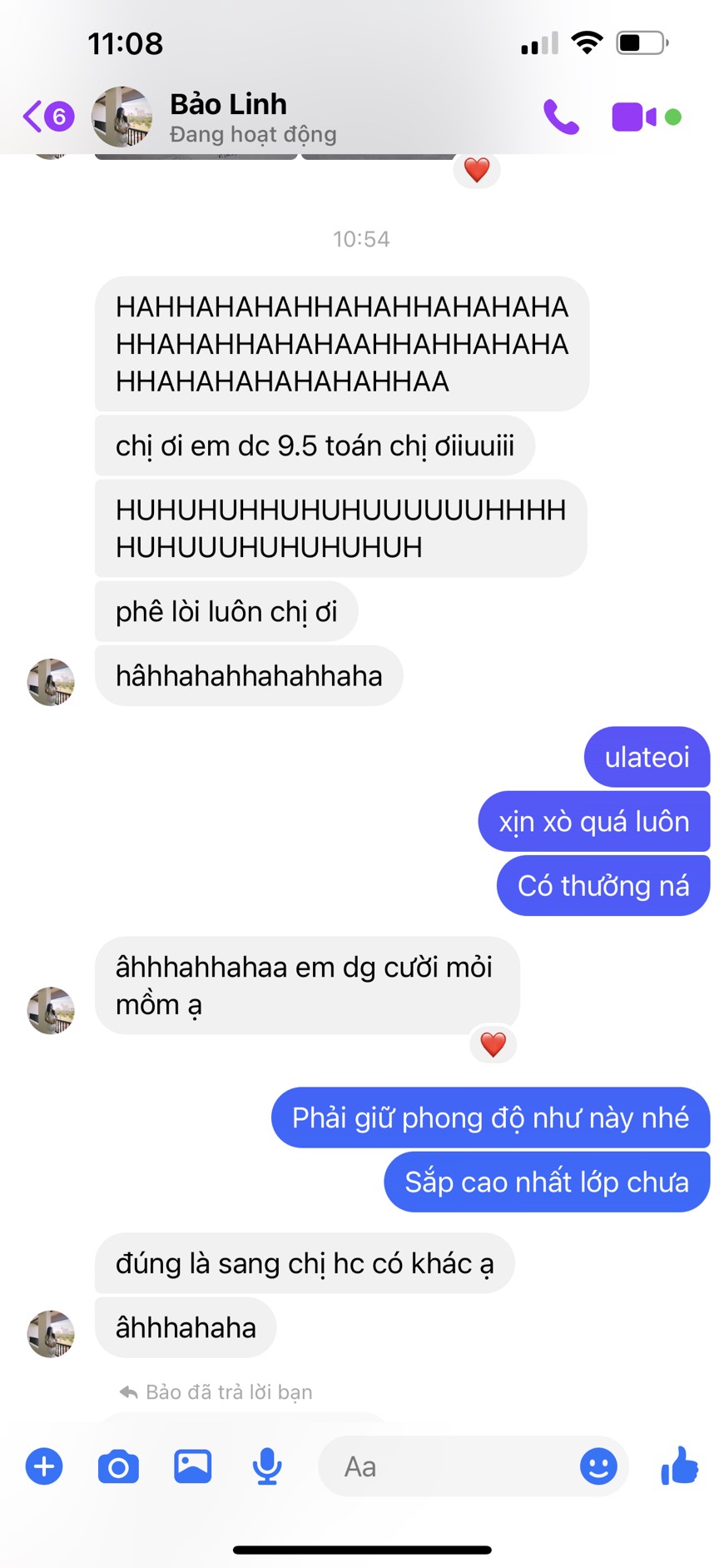The image size is (724, 1568).
Task: Start a video call with Bảo Linh
Action: click(634, 117)
